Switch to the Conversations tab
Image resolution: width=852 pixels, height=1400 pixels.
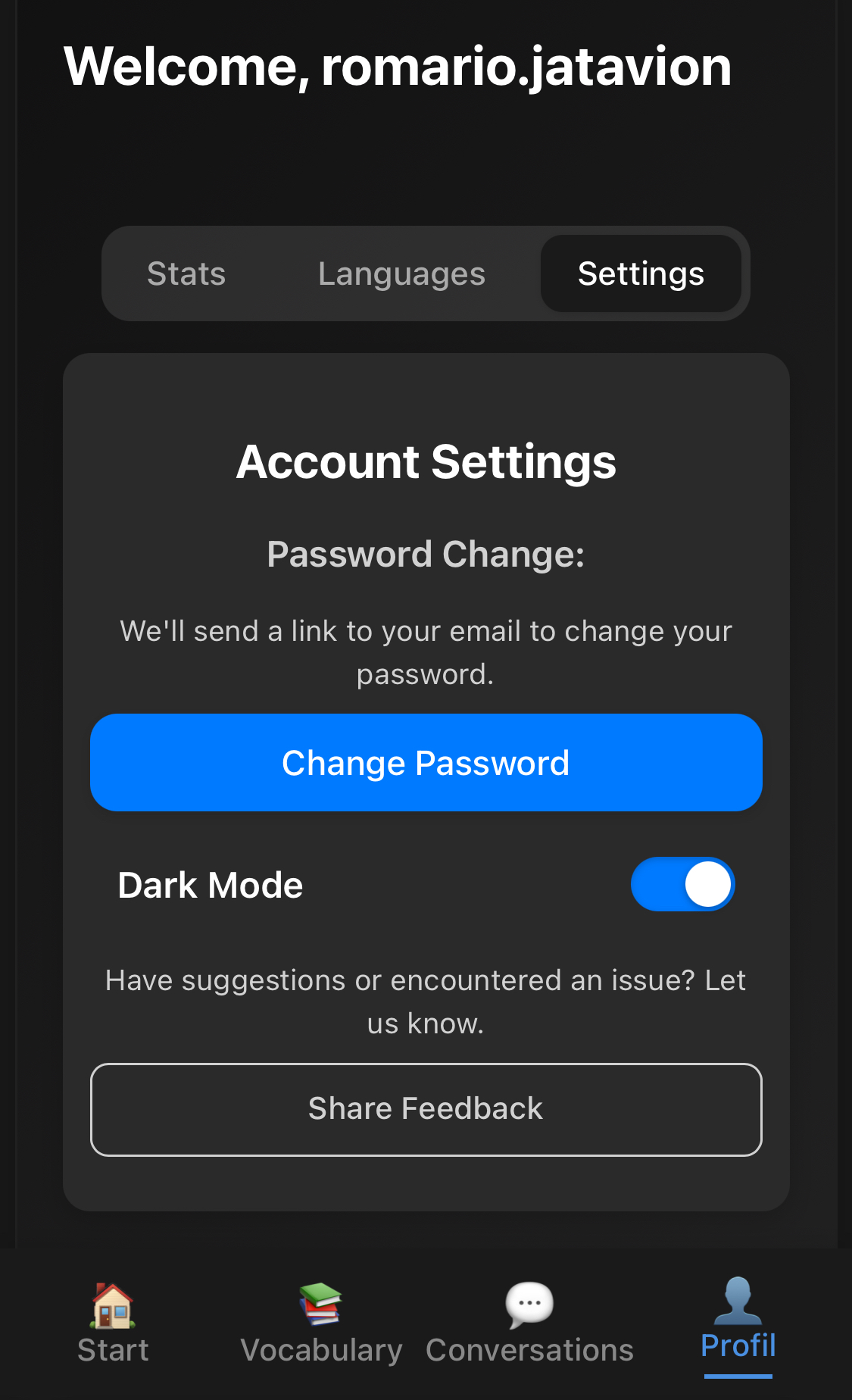[529, 1324]
